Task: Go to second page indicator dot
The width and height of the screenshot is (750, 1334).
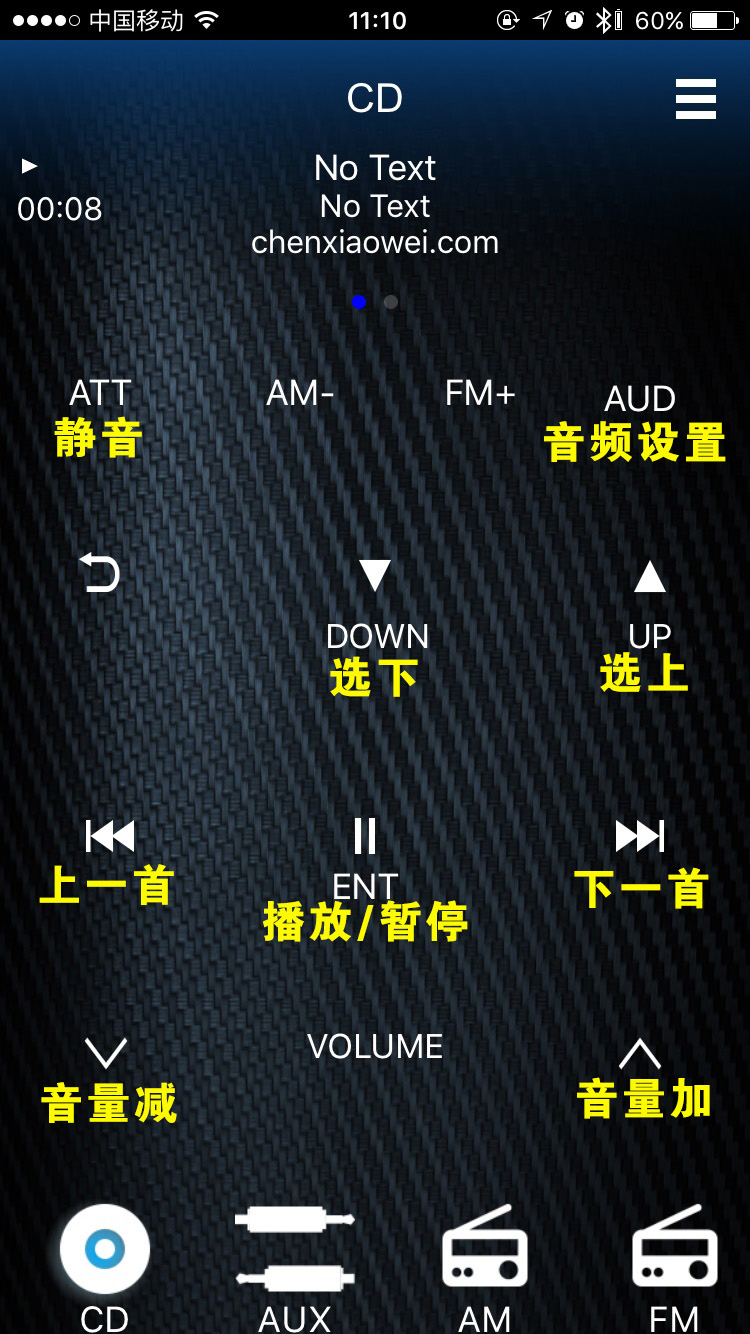Action: pyautogui.click(x=391, y=301)
